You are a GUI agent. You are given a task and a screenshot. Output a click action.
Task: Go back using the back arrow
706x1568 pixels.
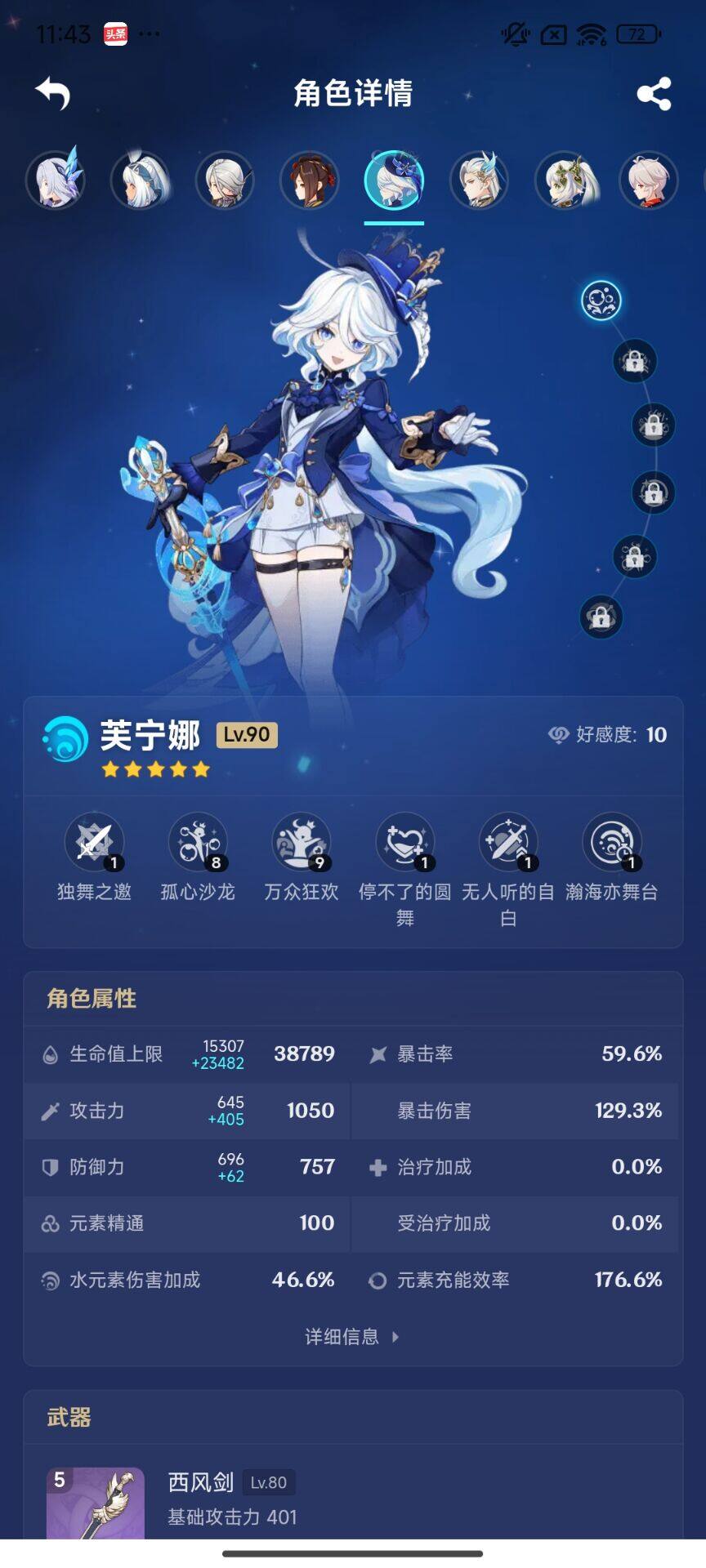tap(53, 93)
